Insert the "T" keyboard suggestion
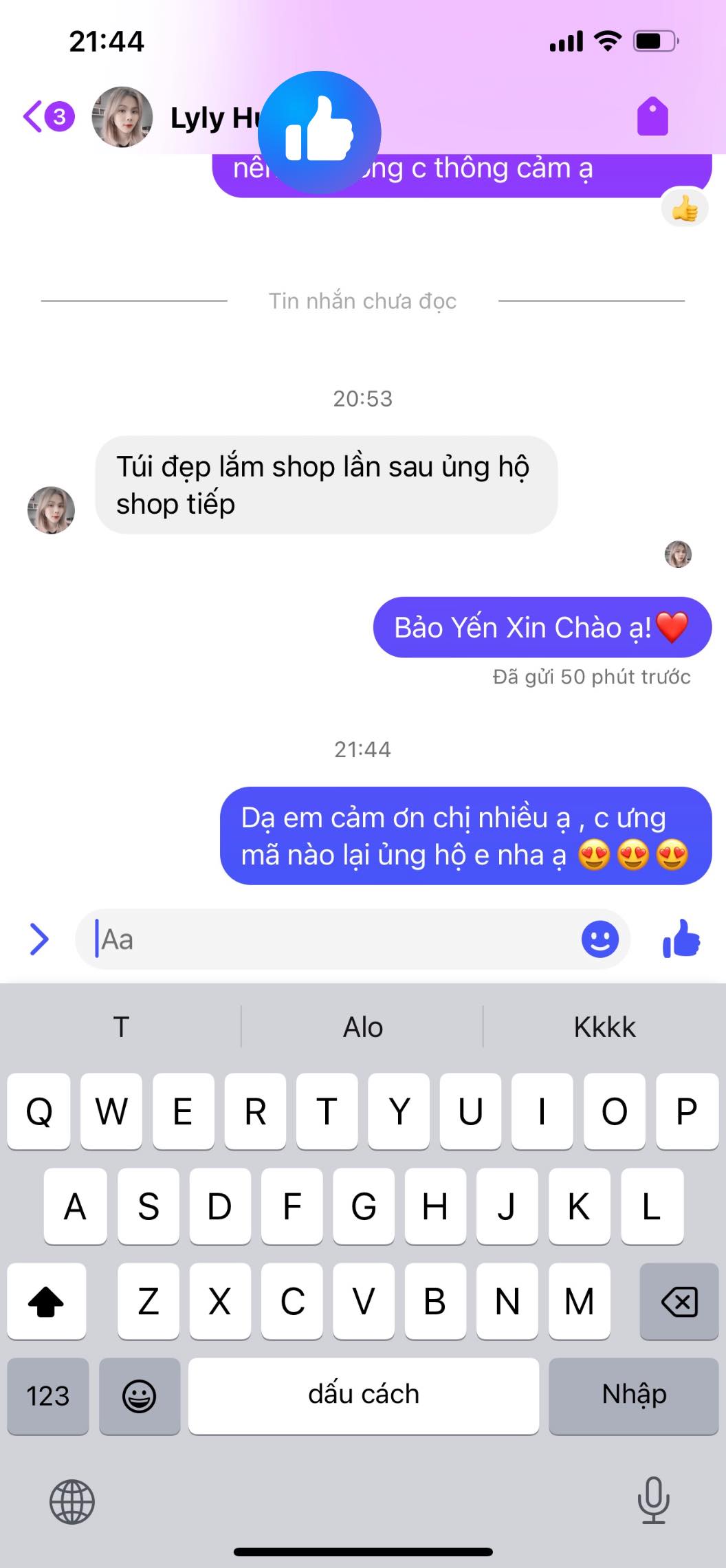This screenshot has width=726, height=1568. click(x=121, y=1027)
